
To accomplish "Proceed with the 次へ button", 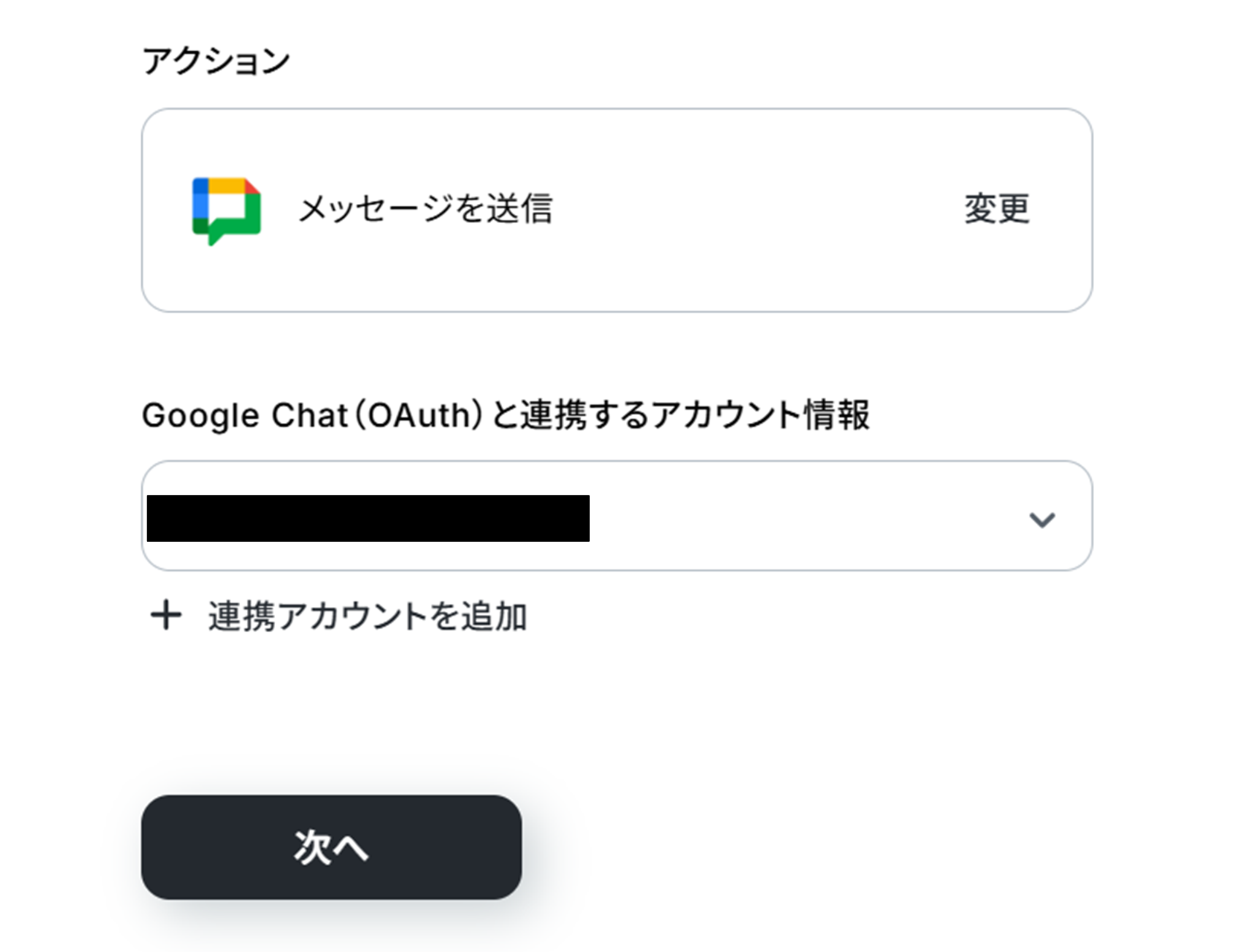I will tap(331, 846).
